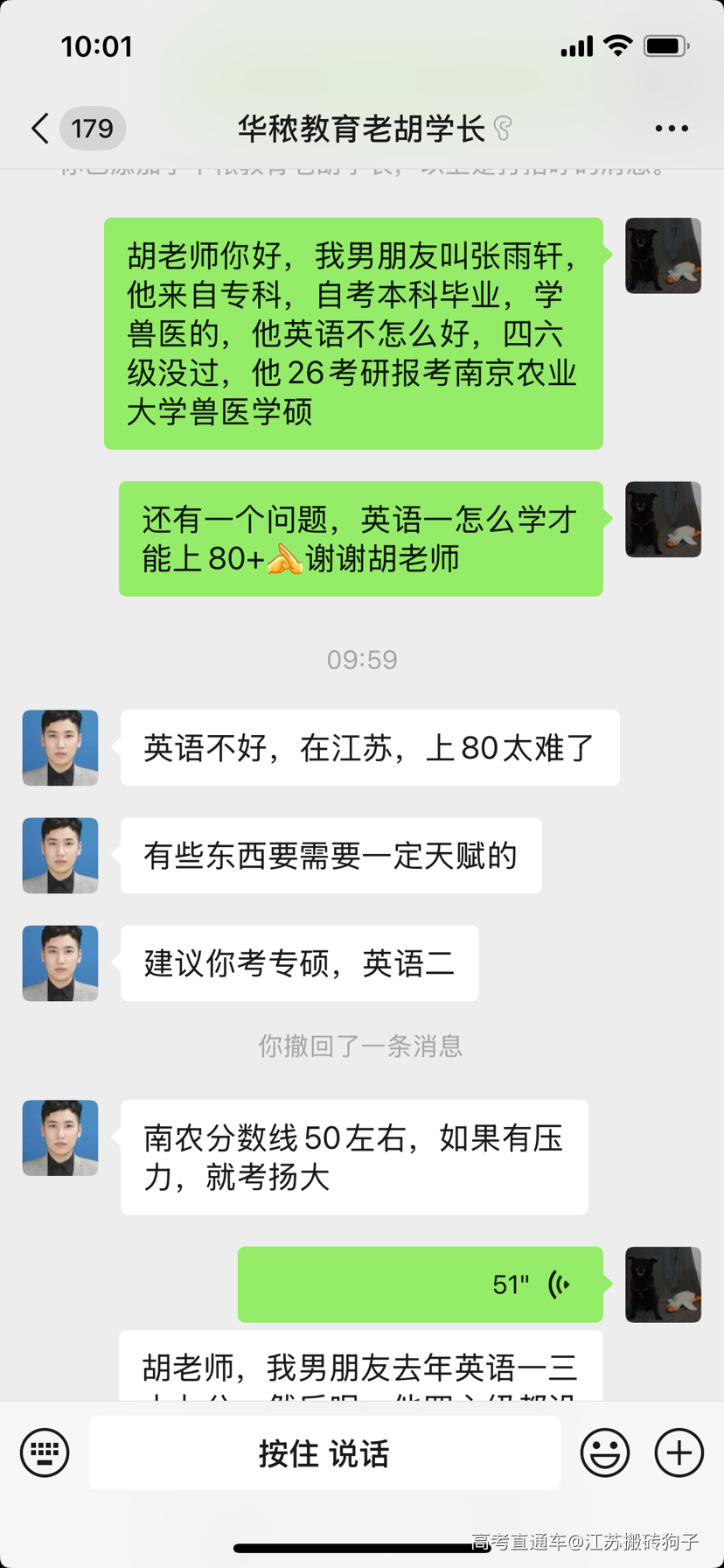Tap the hold-to-talk button
Screen dimensions: 724x1568
(324, 1453)
